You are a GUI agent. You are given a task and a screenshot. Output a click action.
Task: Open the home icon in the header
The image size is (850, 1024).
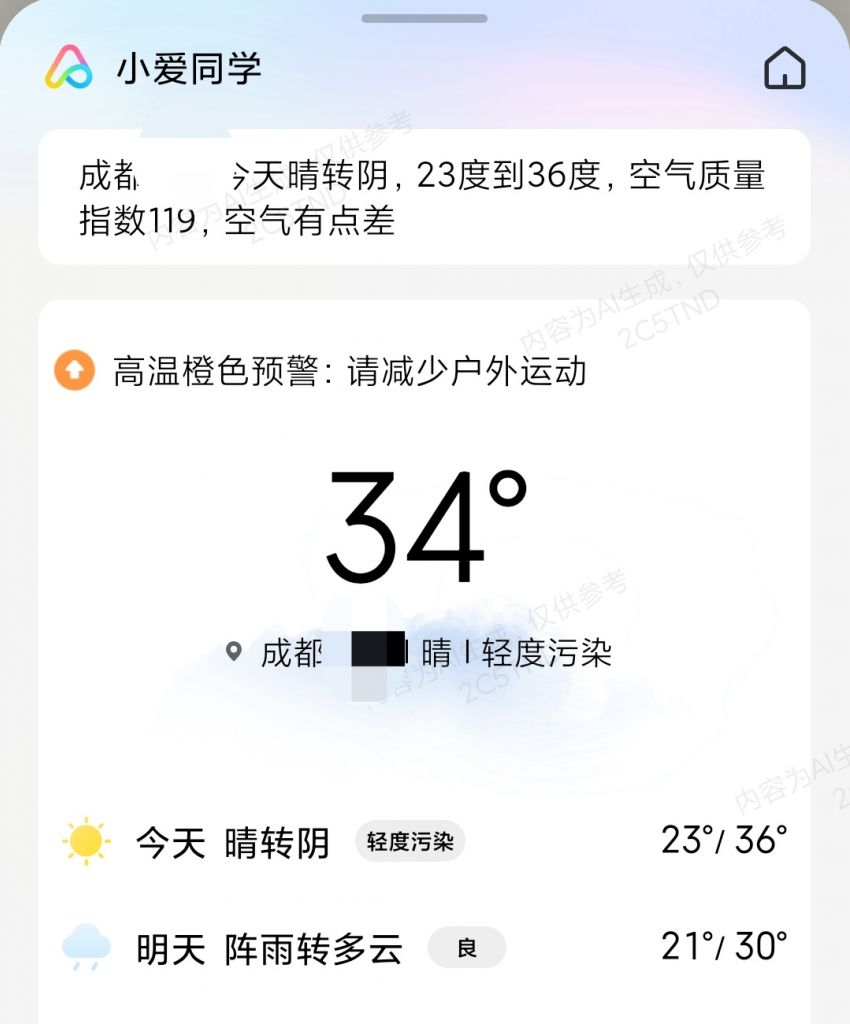coord(784,69)
